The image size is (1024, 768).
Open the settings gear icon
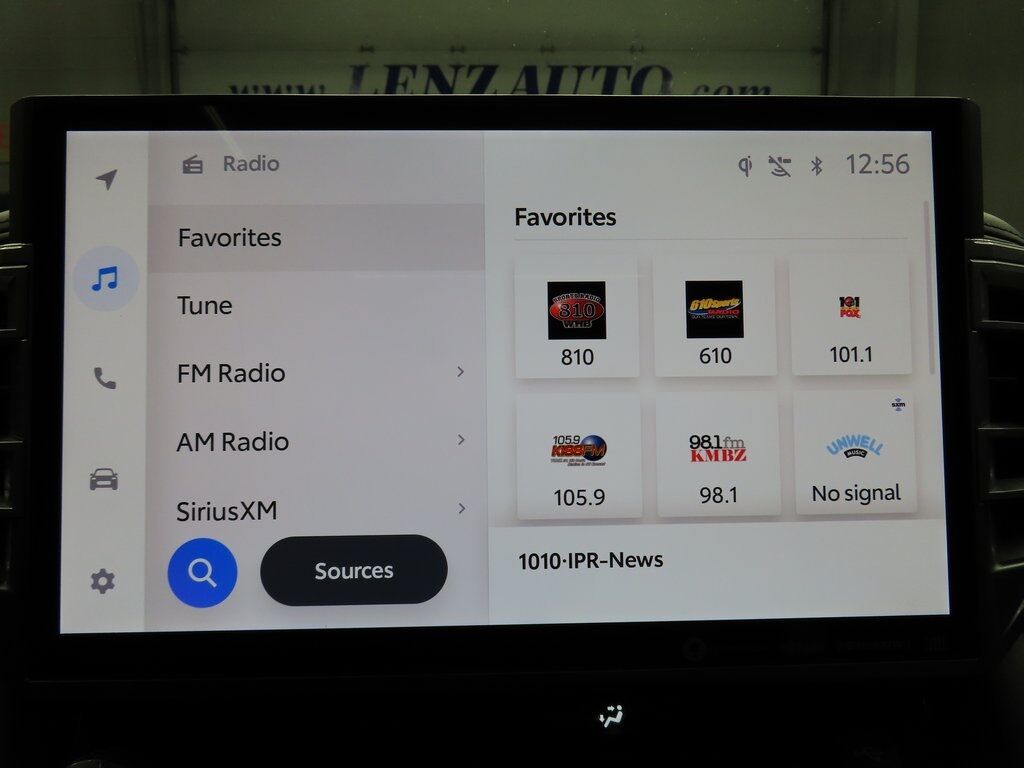tap(103, 581)
